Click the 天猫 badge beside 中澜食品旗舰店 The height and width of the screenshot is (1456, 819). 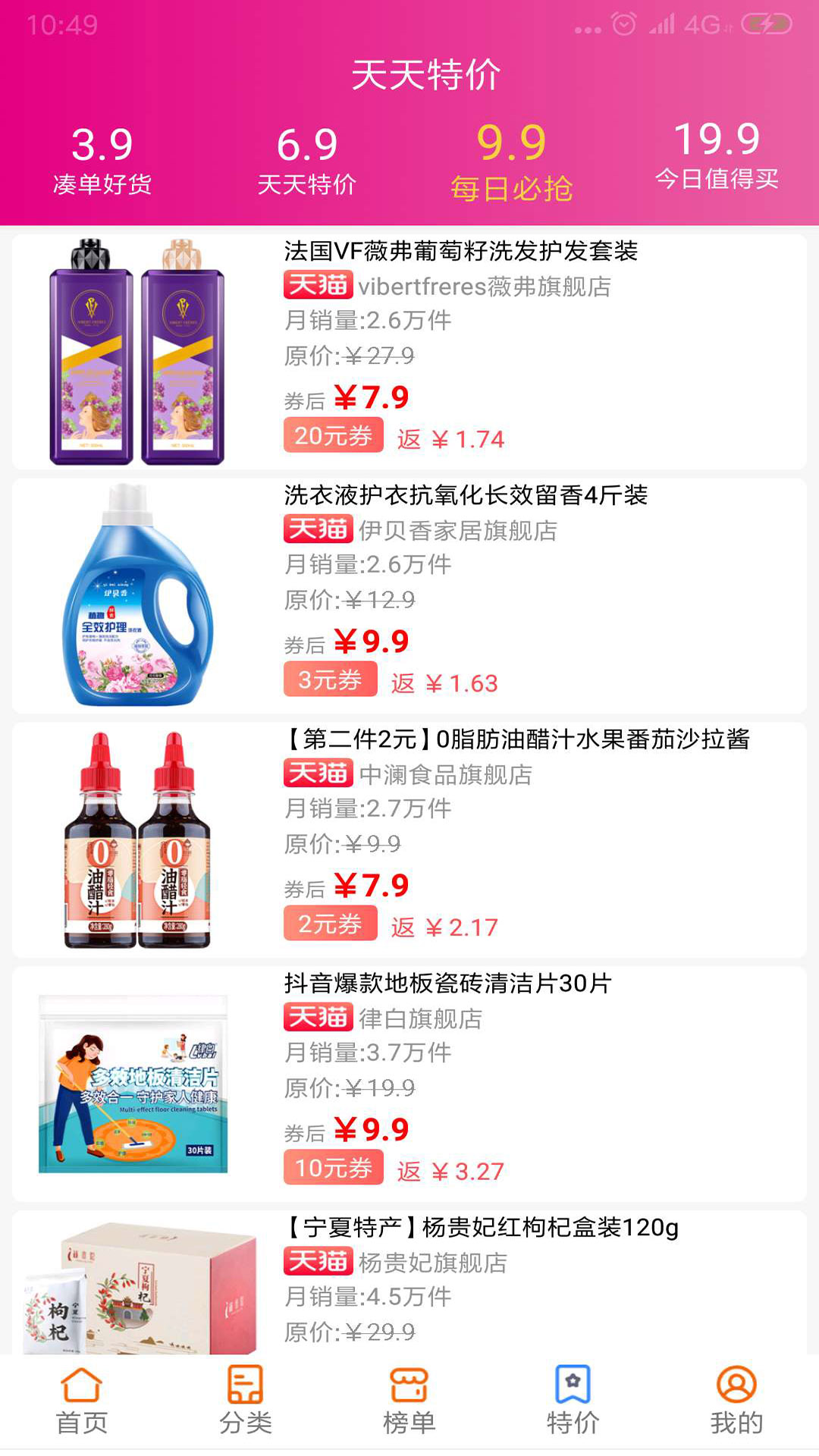[x=316, y=775]
